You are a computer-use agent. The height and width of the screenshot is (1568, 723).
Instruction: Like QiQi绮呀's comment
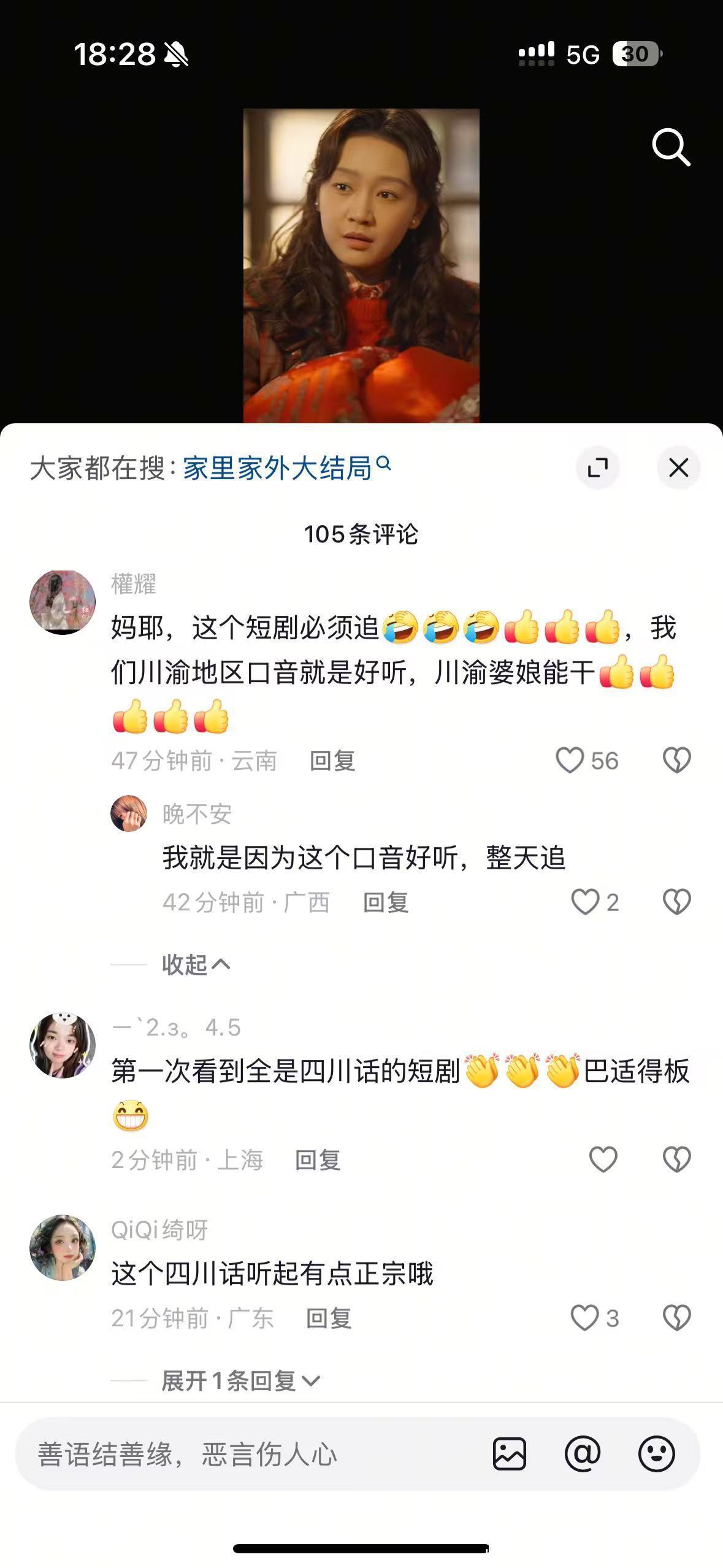tap(584, 1318)
